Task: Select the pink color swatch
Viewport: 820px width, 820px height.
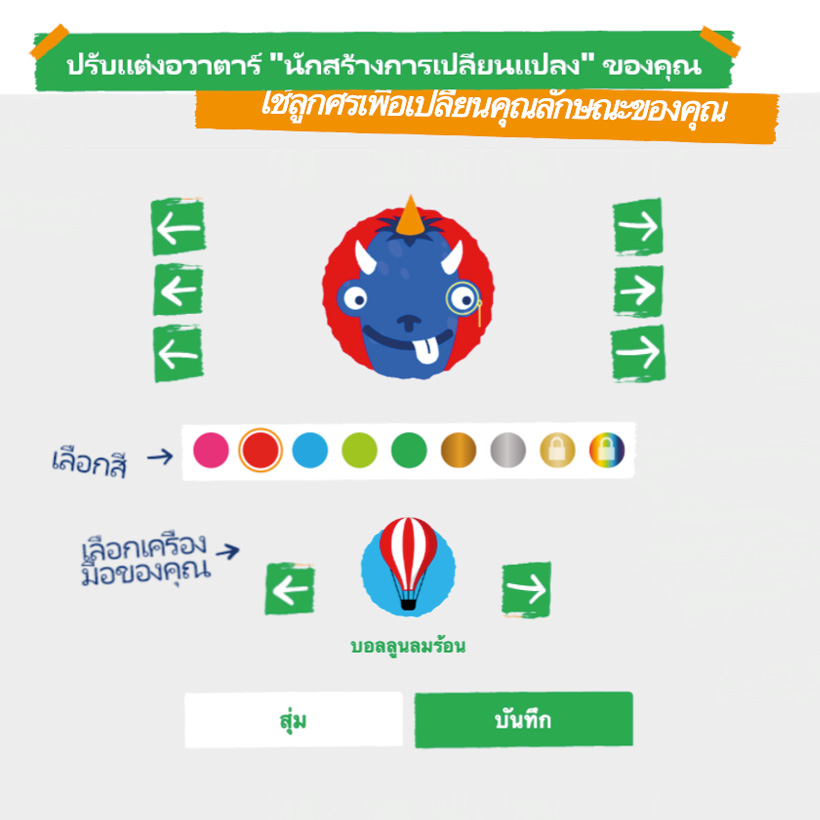Action: [211, 450]
